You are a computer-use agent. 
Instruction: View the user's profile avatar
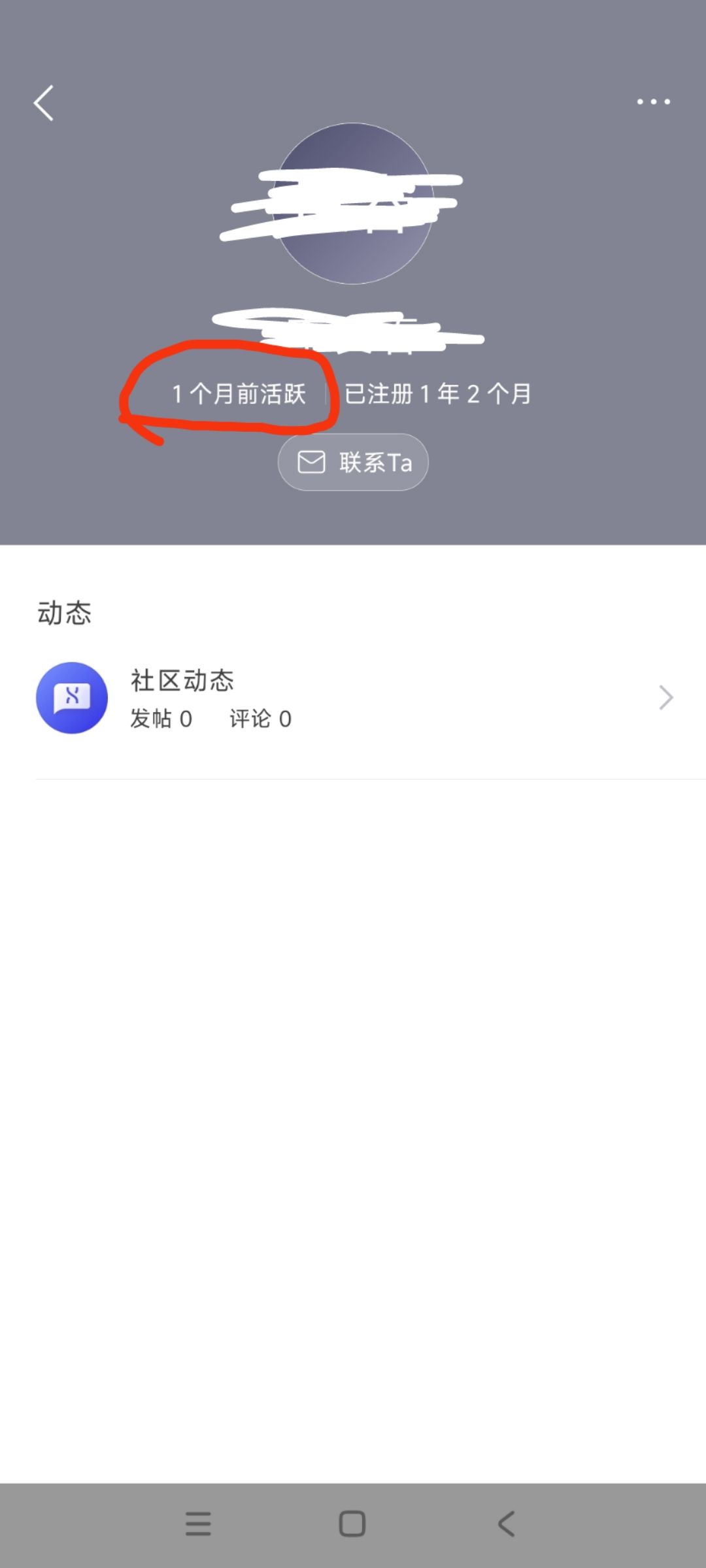click(x=354, y=203)
